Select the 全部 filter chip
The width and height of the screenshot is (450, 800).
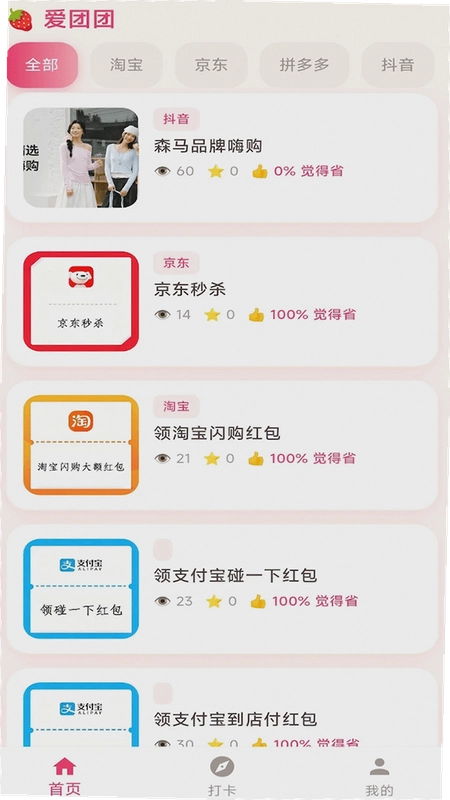pos(42,65)
